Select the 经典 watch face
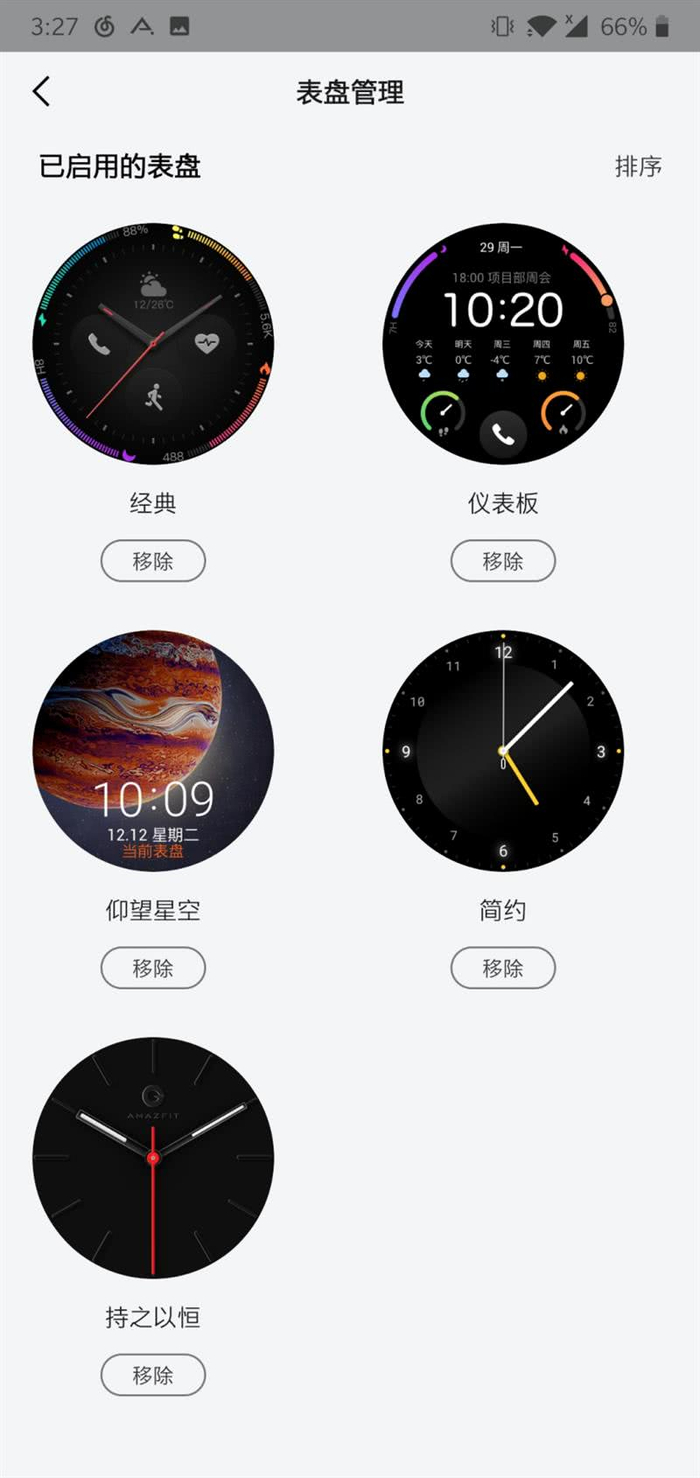700x1478 pixels. 153,343
